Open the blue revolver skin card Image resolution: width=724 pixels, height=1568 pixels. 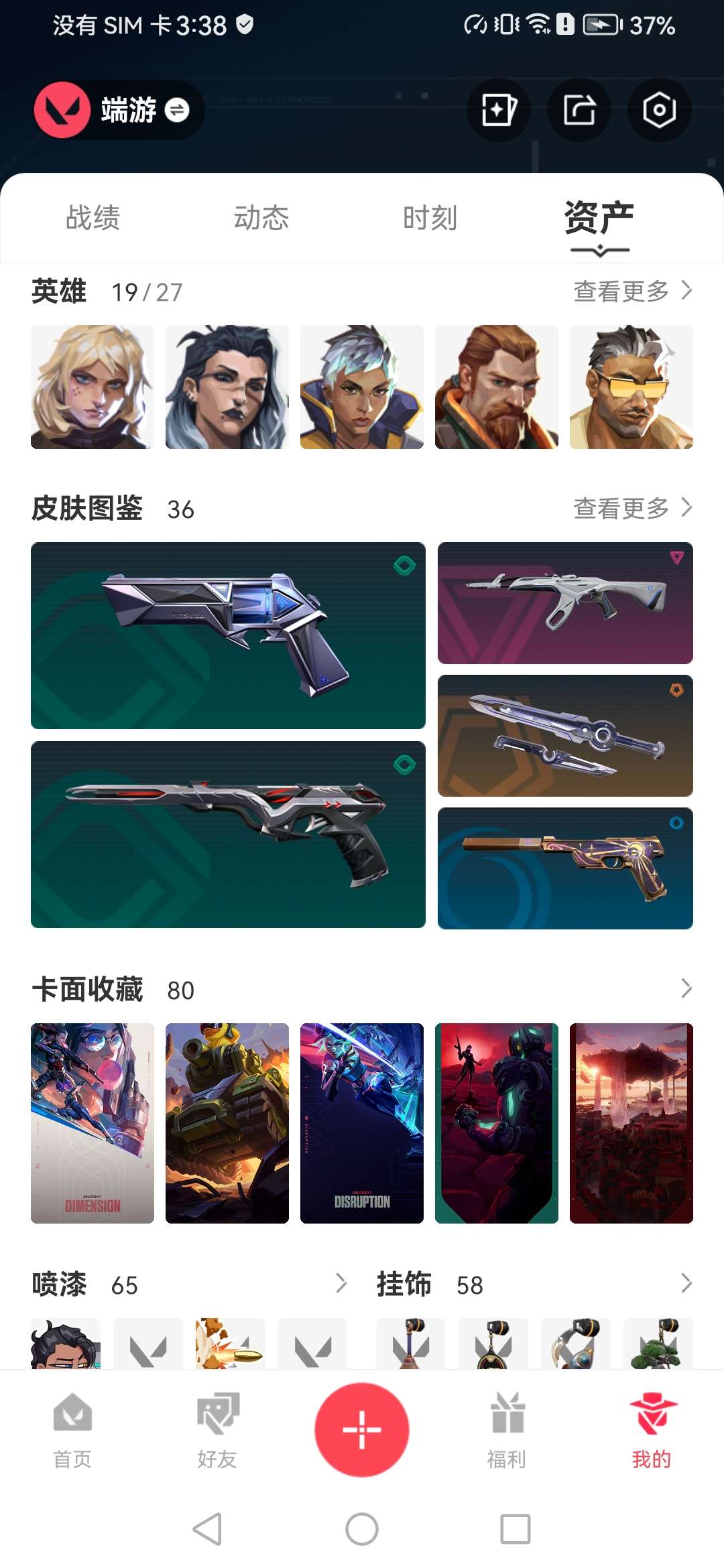(228, 635)
